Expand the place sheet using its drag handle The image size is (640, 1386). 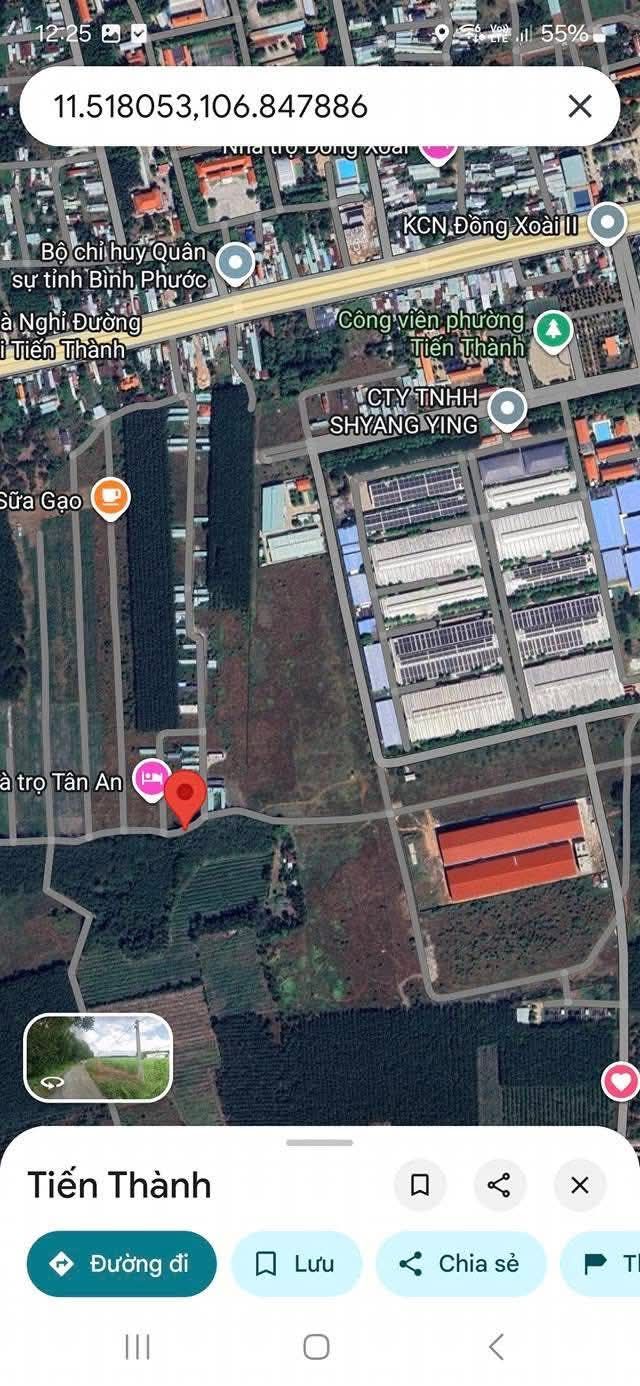(x=319, y=1142)
